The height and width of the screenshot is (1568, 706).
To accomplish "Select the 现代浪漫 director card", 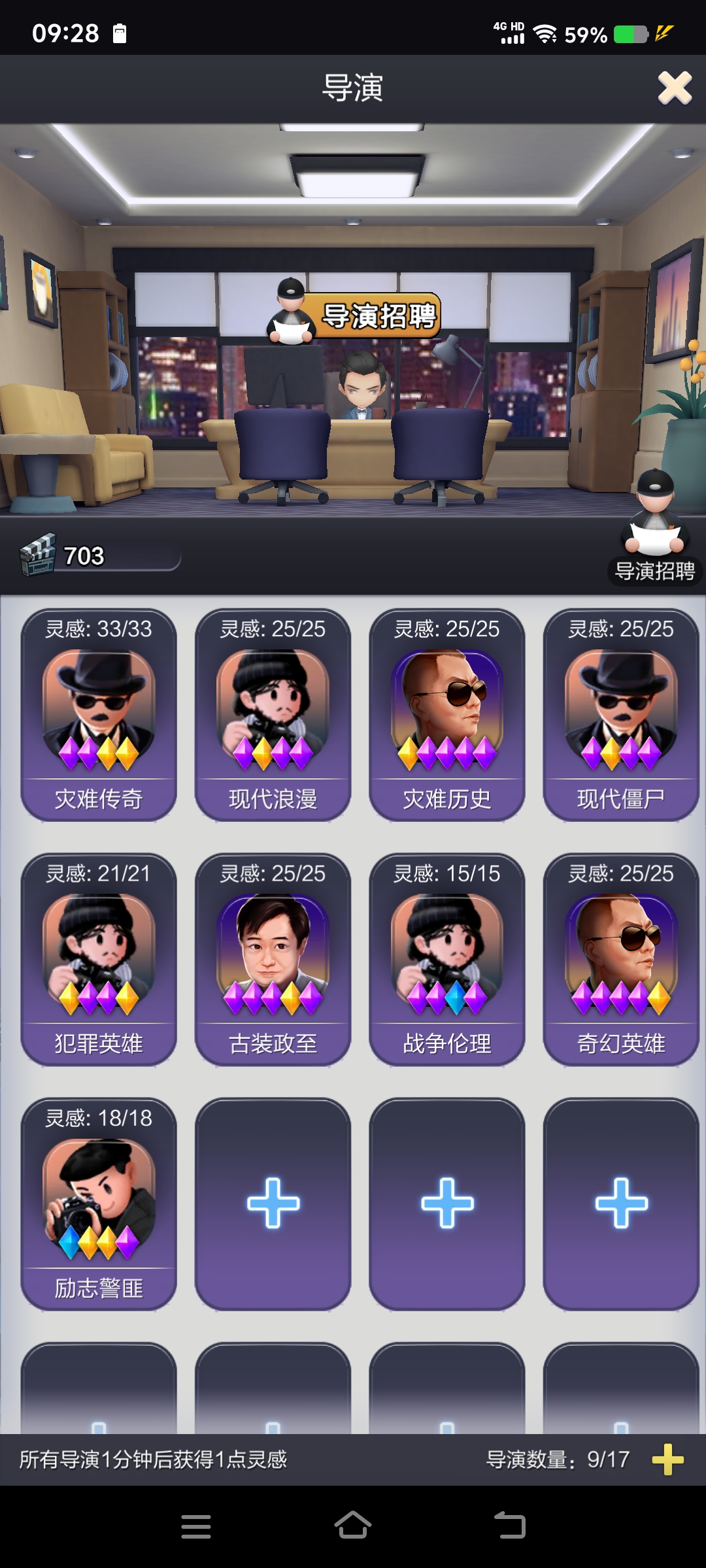I will (x=273, y=715).
